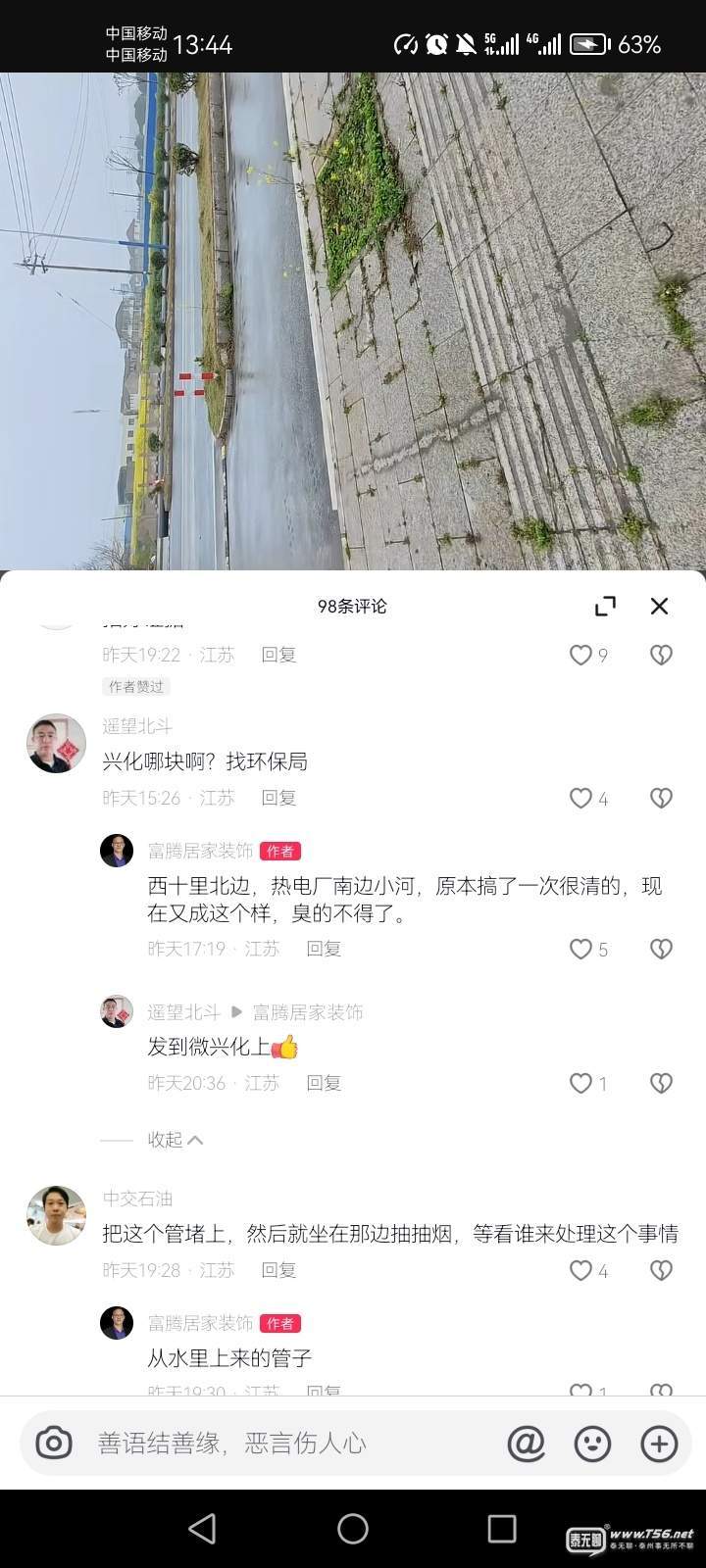Open 中交石油's profile avatar
The width and height of the screenshot is (706, 1568).
click(56, 1215)
